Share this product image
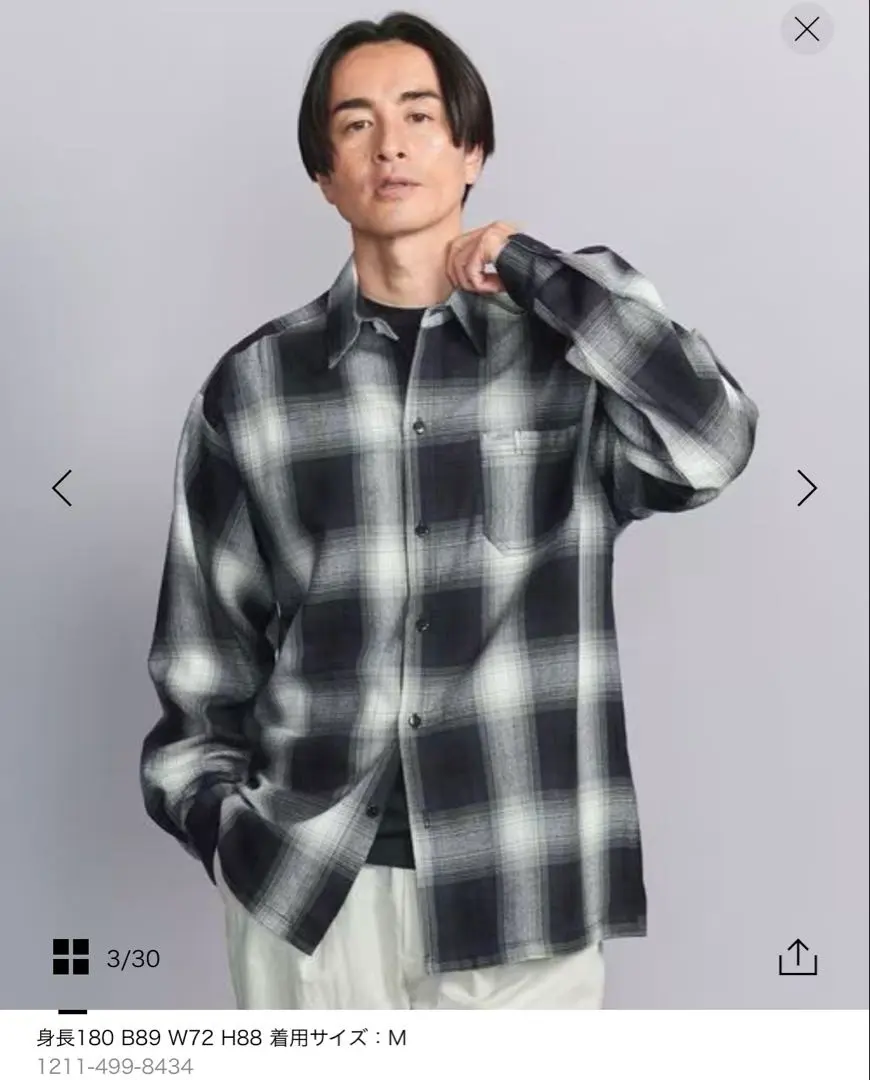This screenshot has width=870, height=1080. (797, 956)
